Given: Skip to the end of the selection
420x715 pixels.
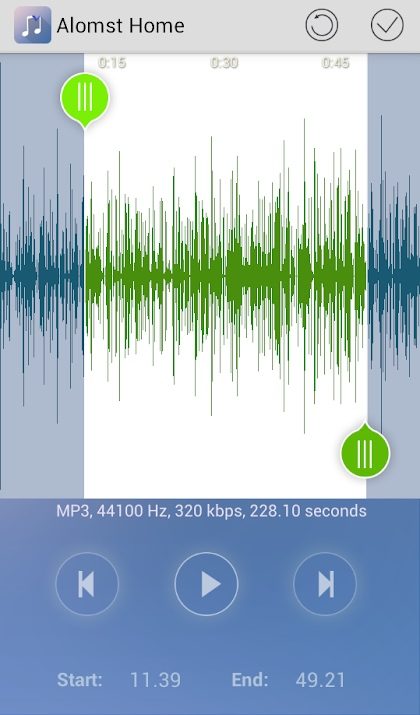Looking at the screenshot, I should tap(325, 584).
